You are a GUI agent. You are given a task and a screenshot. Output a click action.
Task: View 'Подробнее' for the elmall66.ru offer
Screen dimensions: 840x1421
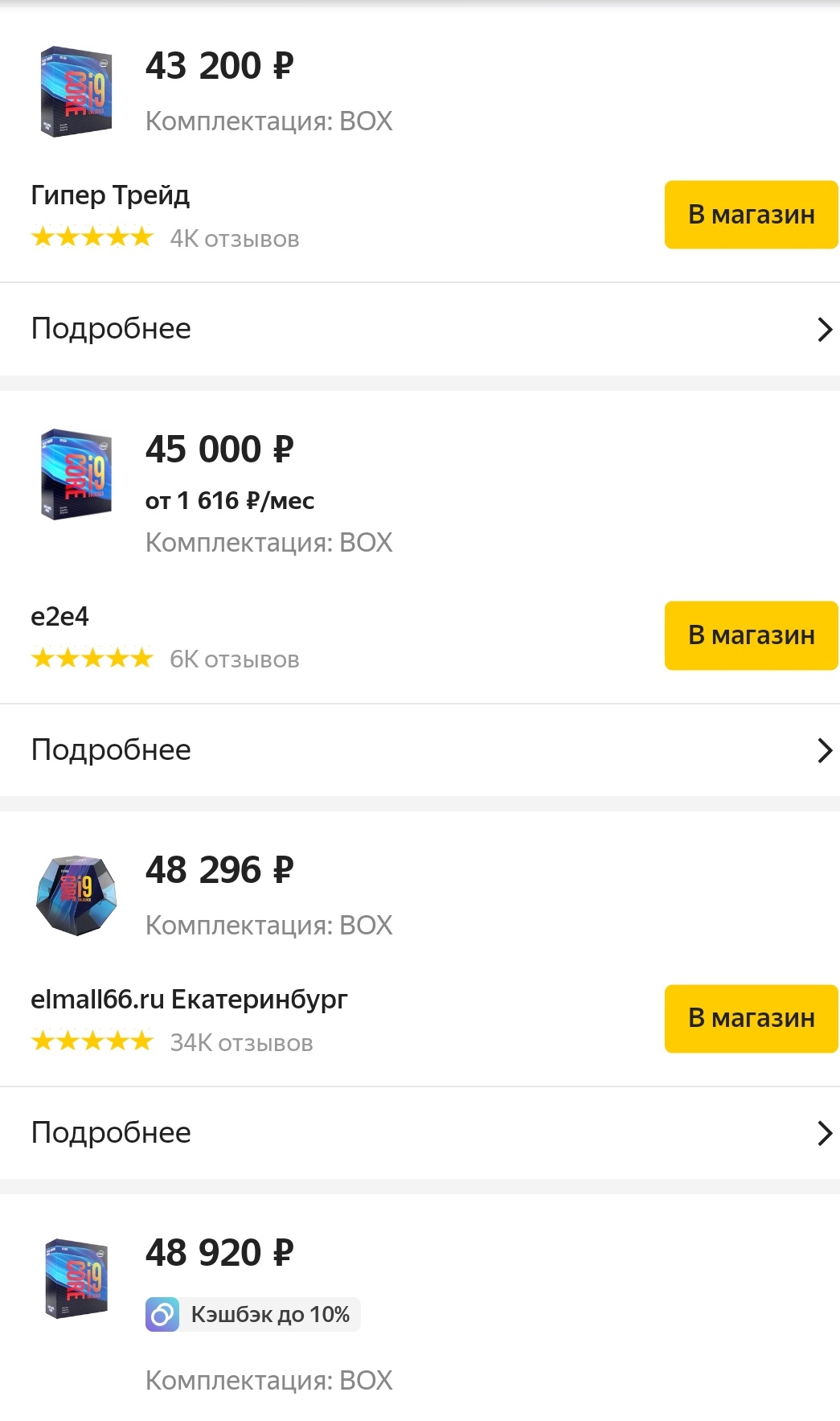pos(420,1133)
